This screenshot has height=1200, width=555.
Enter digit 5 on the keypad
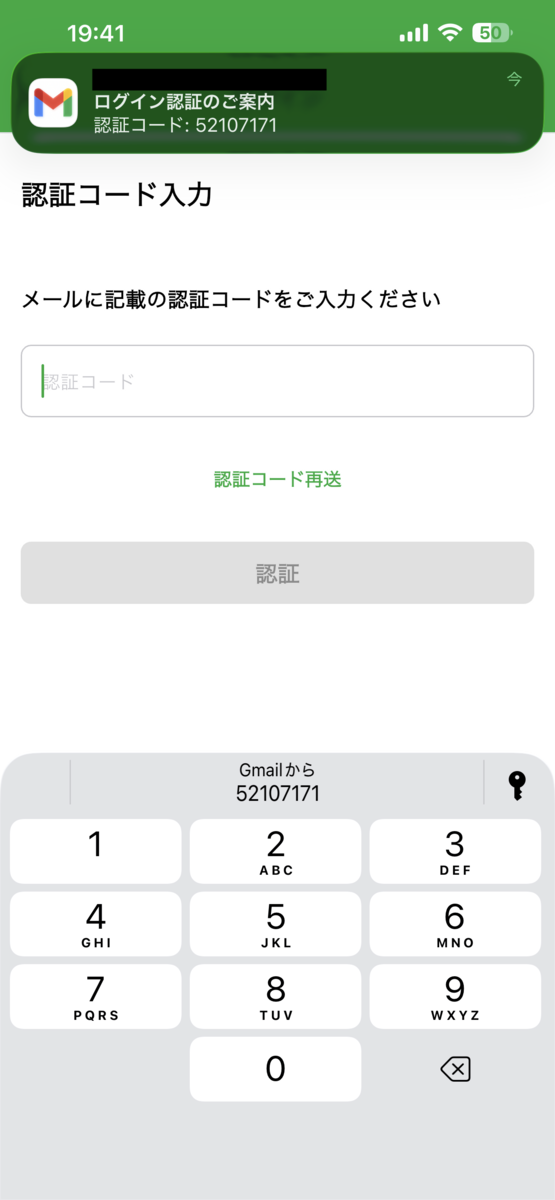[x=276, y=924]
